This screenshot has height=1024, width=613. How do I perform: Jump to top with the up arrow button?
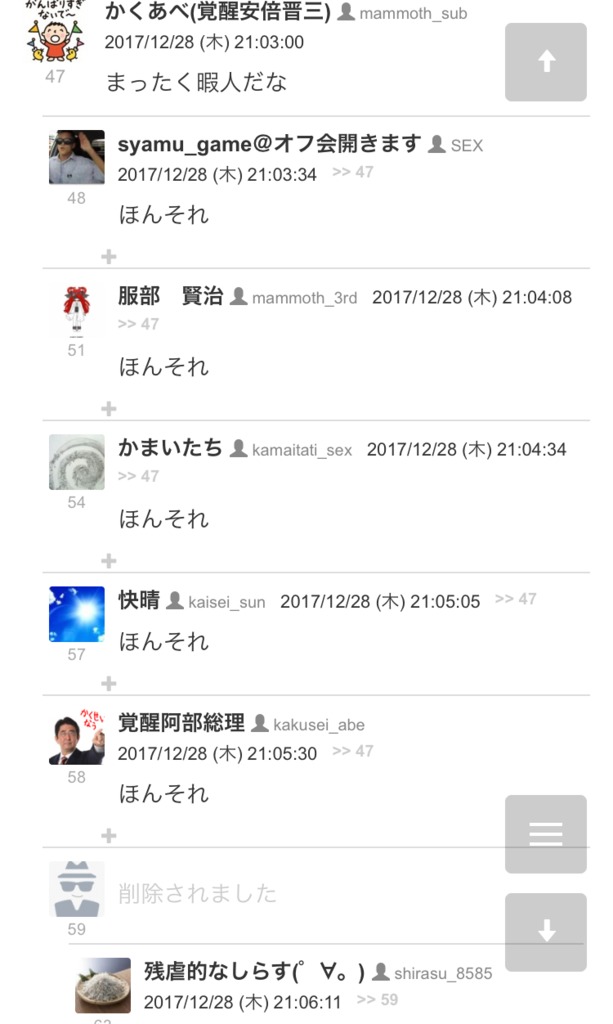(546, 62)
